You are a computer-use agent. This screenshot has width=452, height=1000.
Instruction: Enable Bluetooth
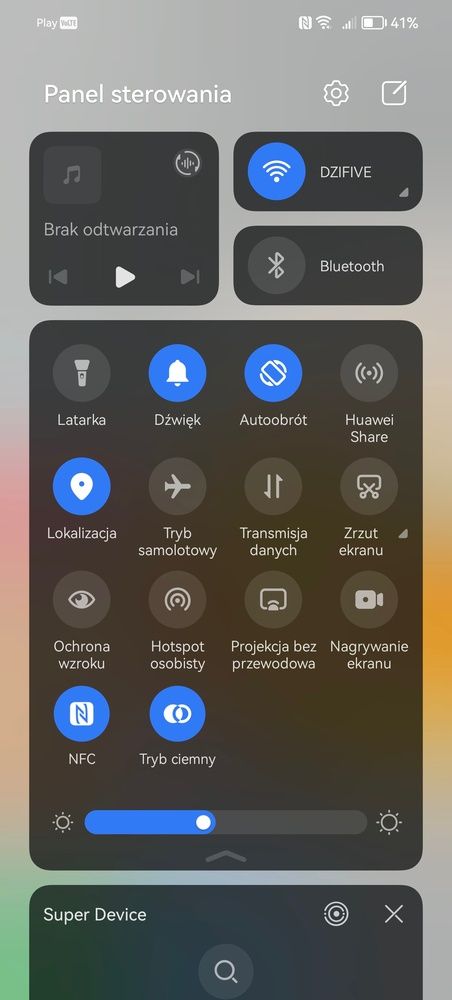[x=276, y=265]
